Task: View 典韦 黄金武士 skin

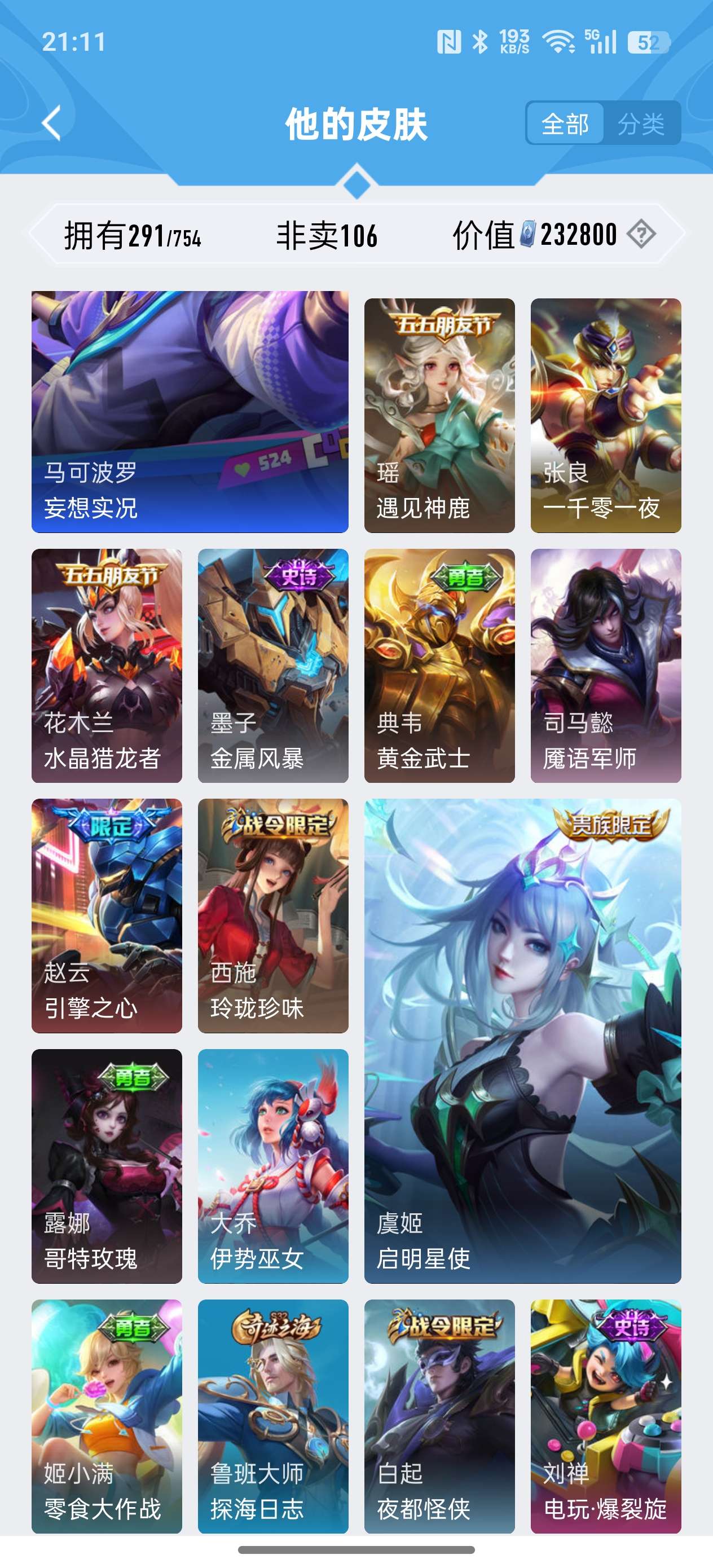Action: (439, 666)
